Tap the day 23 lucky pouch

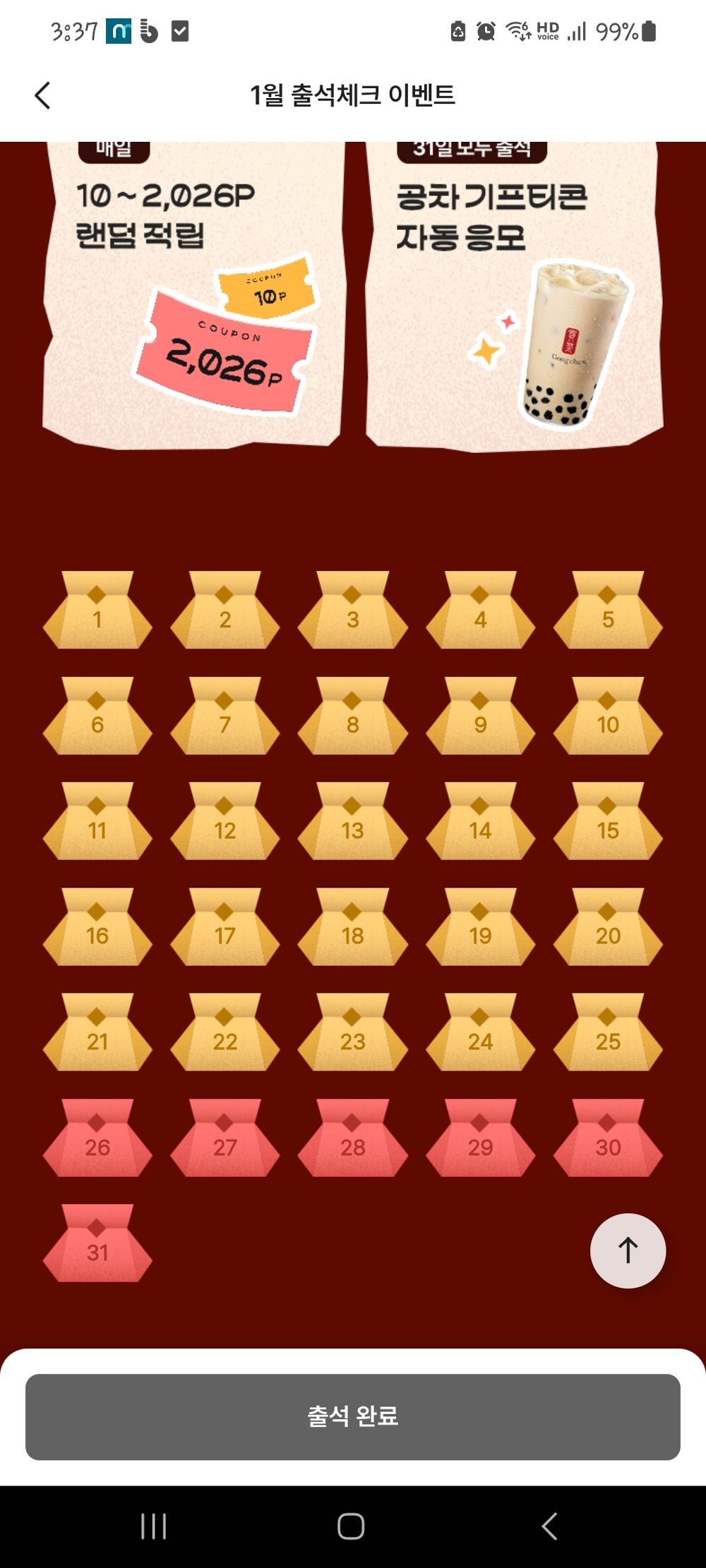352,1035
